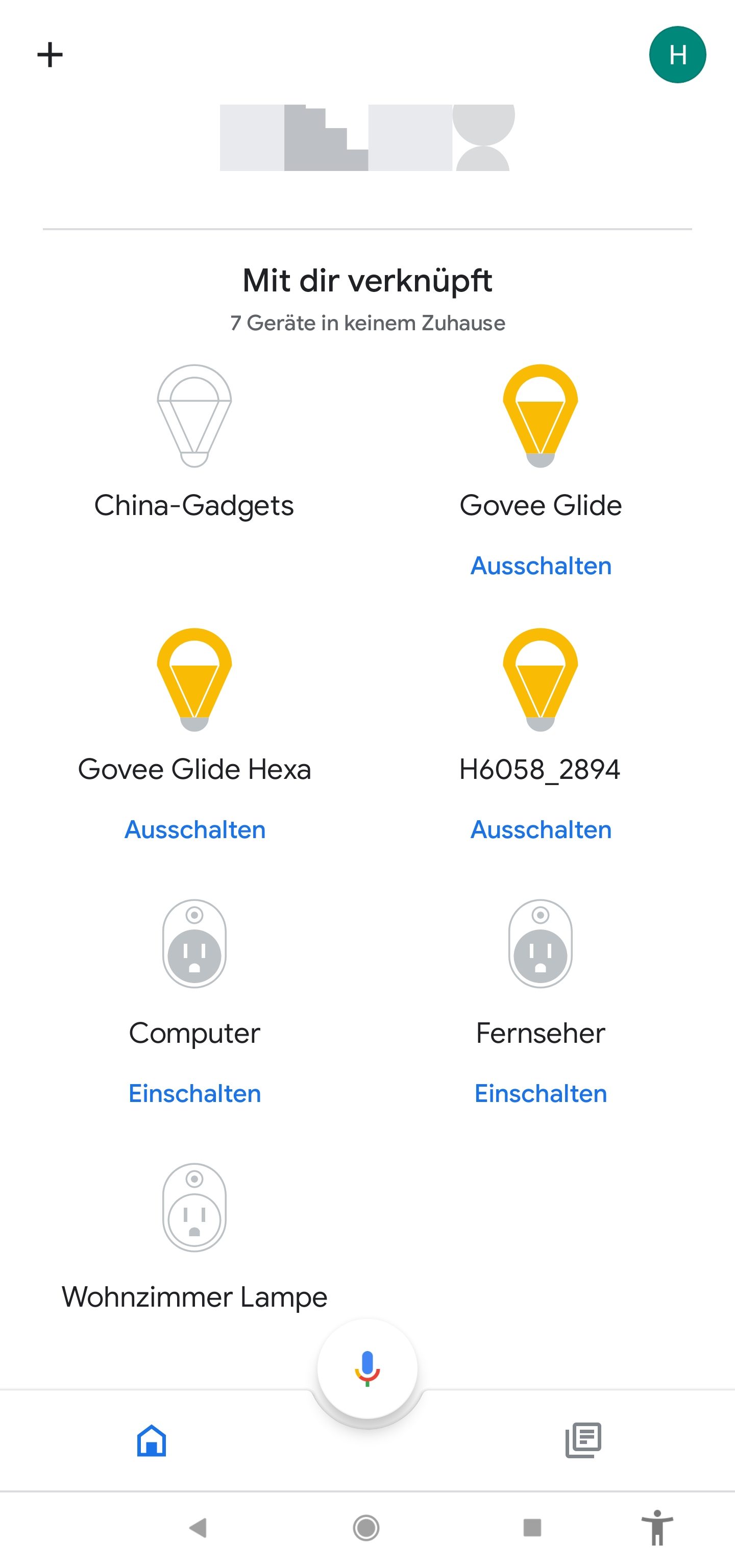Open the account avatar H
The width and height of the screenshot is (735, 1568).
[677, 55]
